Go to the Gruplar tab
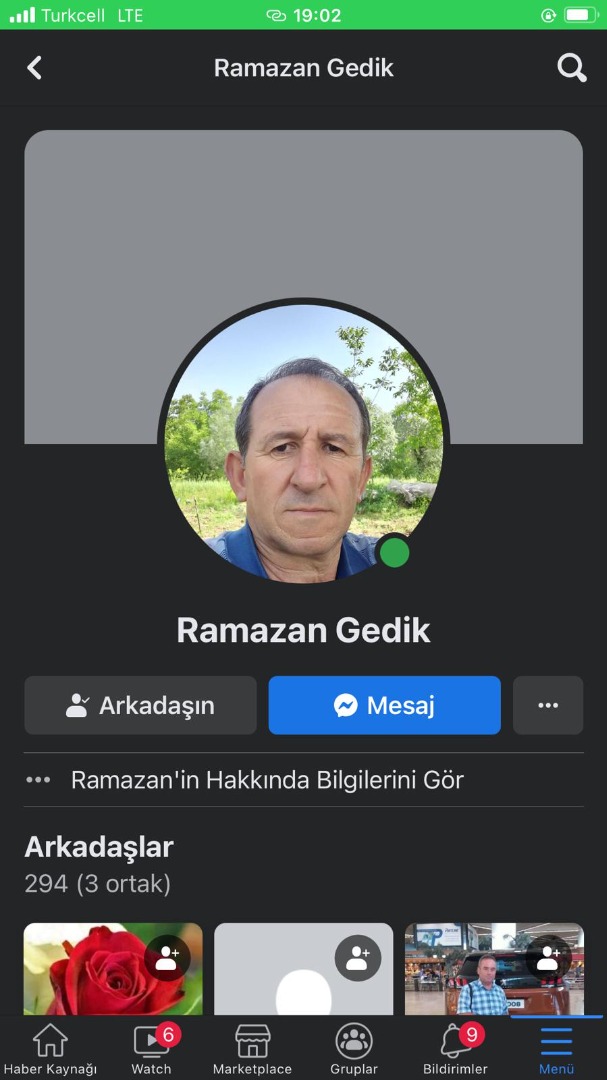Viewport: 607px width, 1080px height. pyautogui.click(x=354, y=1048)
